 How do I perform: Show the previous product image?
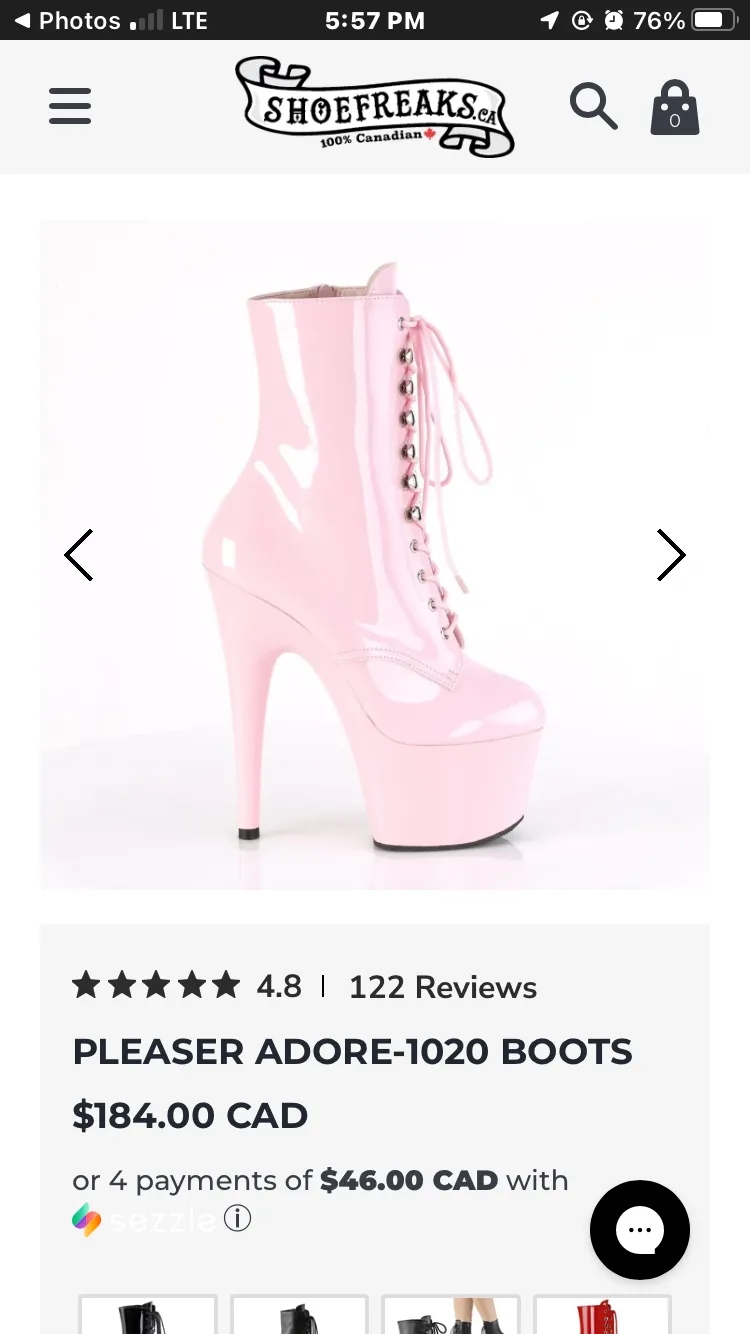79,555
